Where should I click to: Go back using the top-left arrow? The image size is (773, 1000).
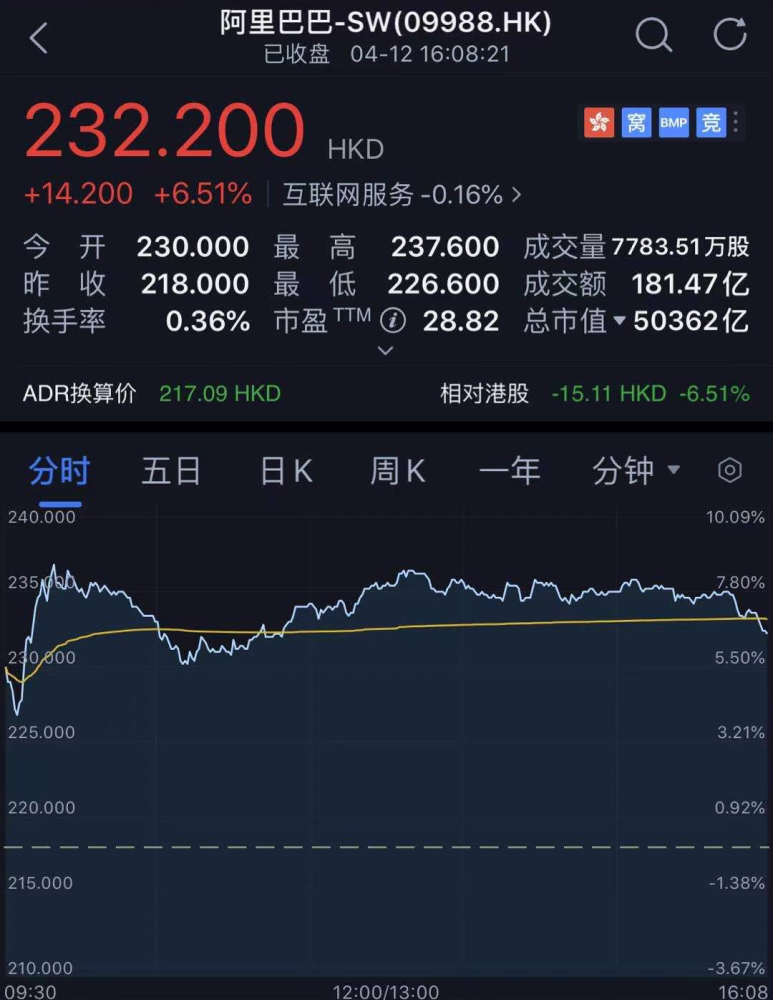39,38
